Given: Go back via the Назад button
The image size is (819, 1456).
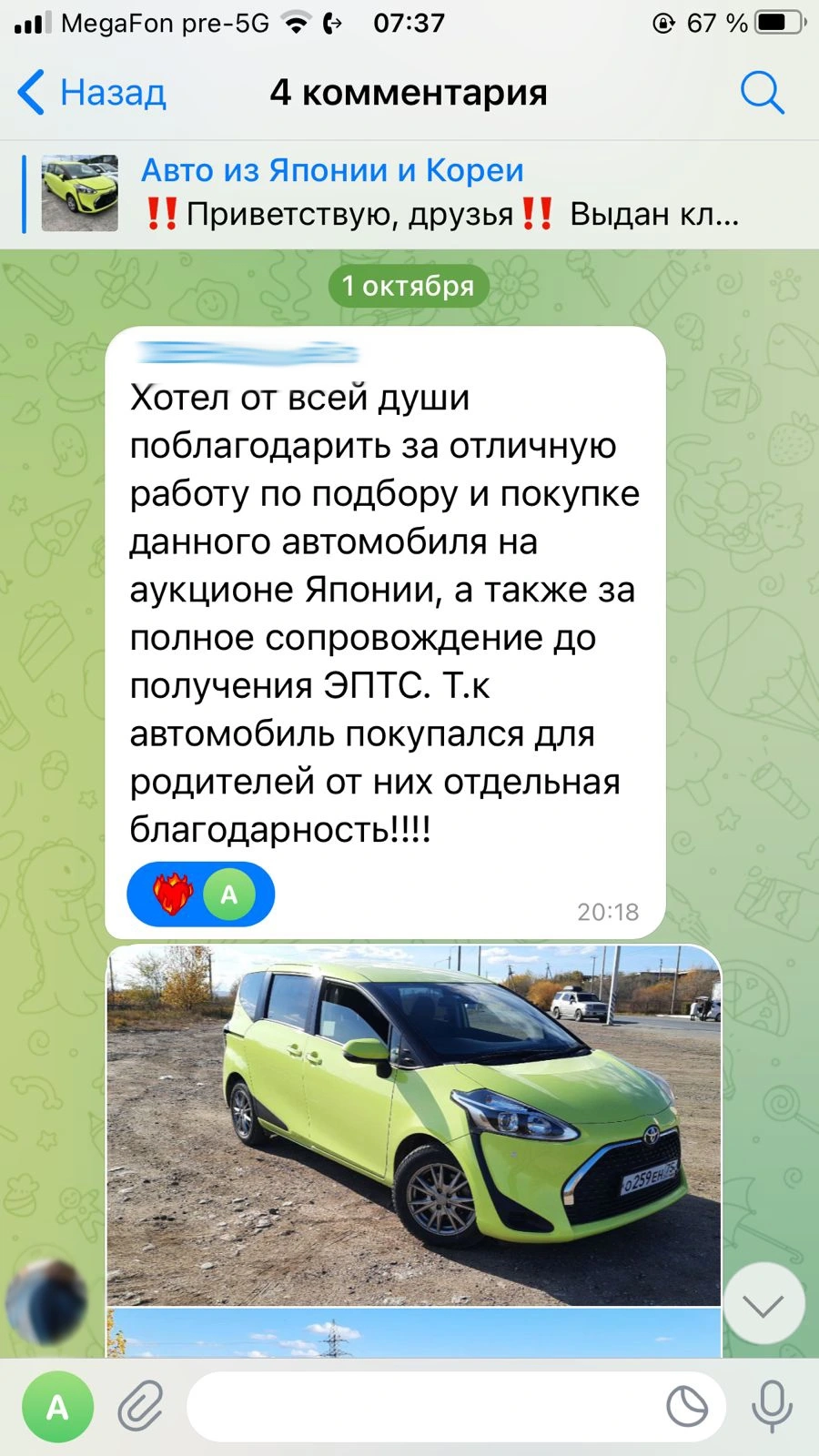Looking at the screenshot, I should [x=91, y=93].
